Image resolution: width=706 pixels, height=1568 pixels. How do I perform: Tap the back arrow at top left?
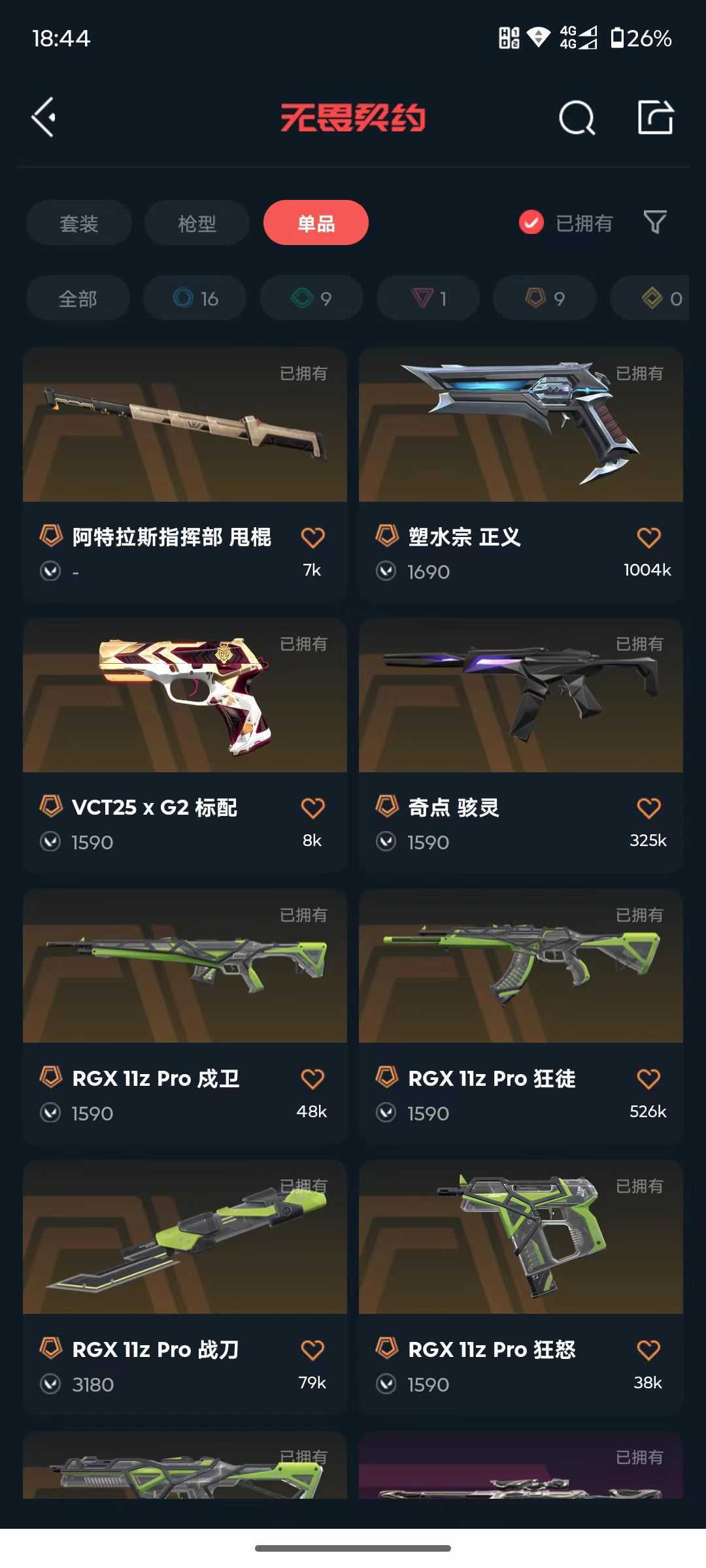[44, 118]
